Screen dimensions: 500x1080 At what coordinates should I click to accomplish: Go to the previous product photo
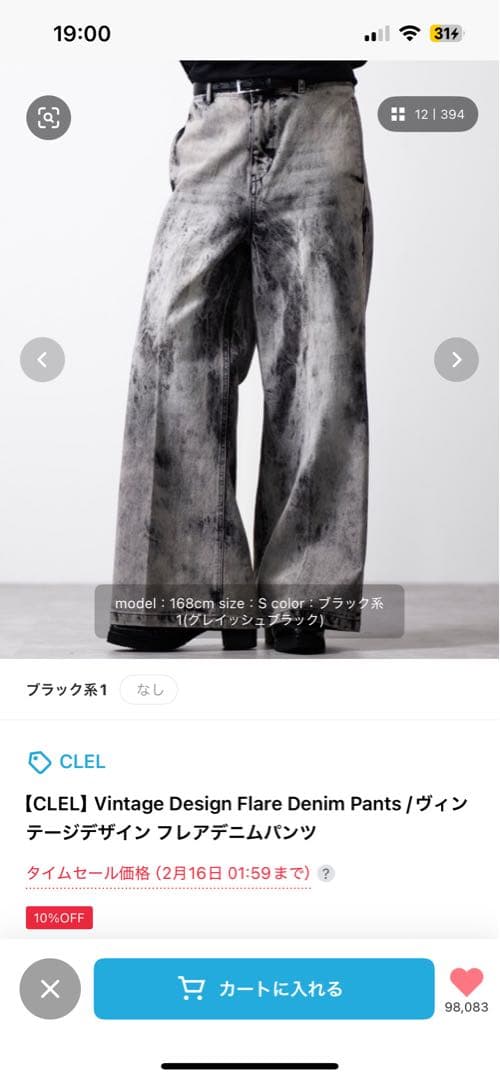coord(43,360)
